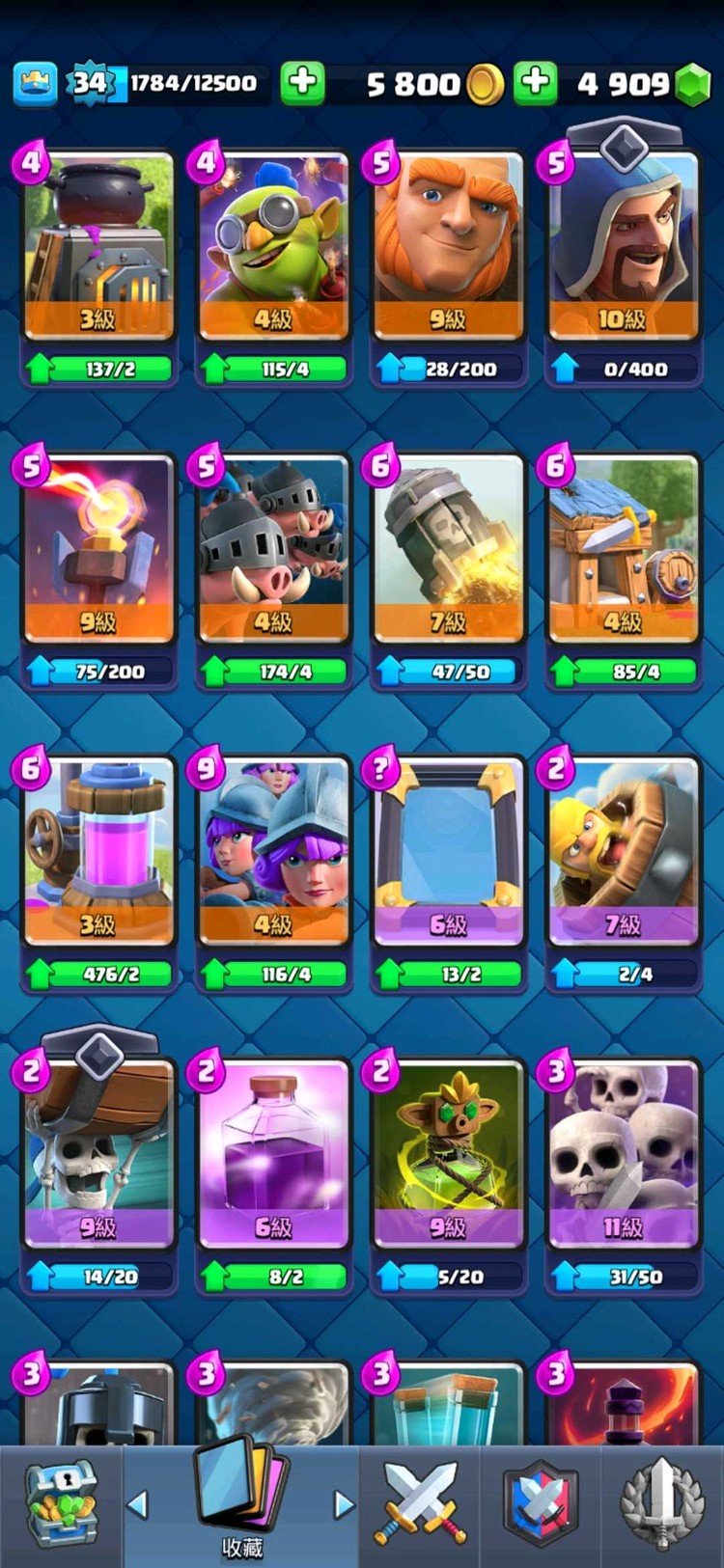The height and width of the screenshot is (1568, 724).
Task: Tap the right arrow beside the collection tab
Action: tap(343, 1503)
